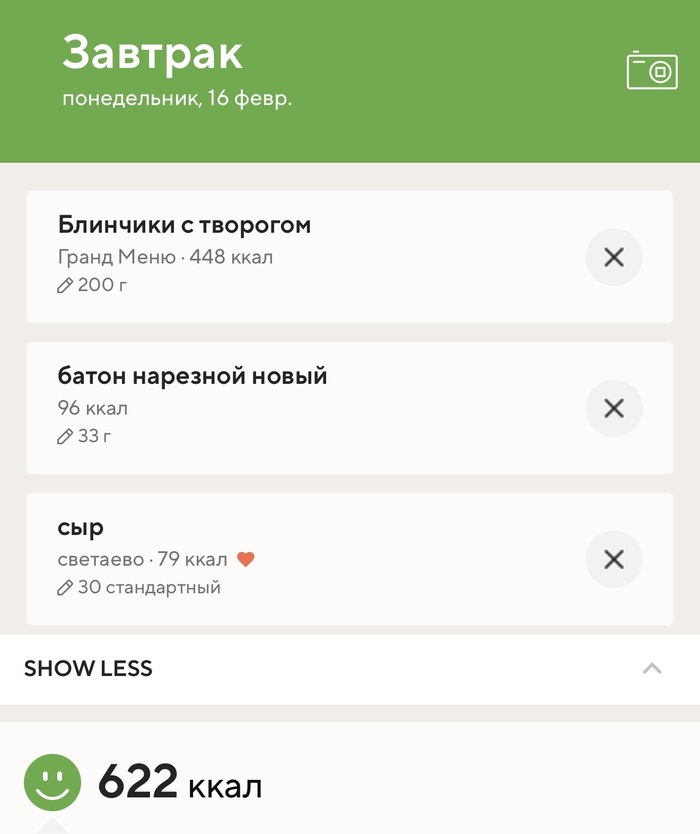Collapse the list with SHOW LESS

point(350,669)
